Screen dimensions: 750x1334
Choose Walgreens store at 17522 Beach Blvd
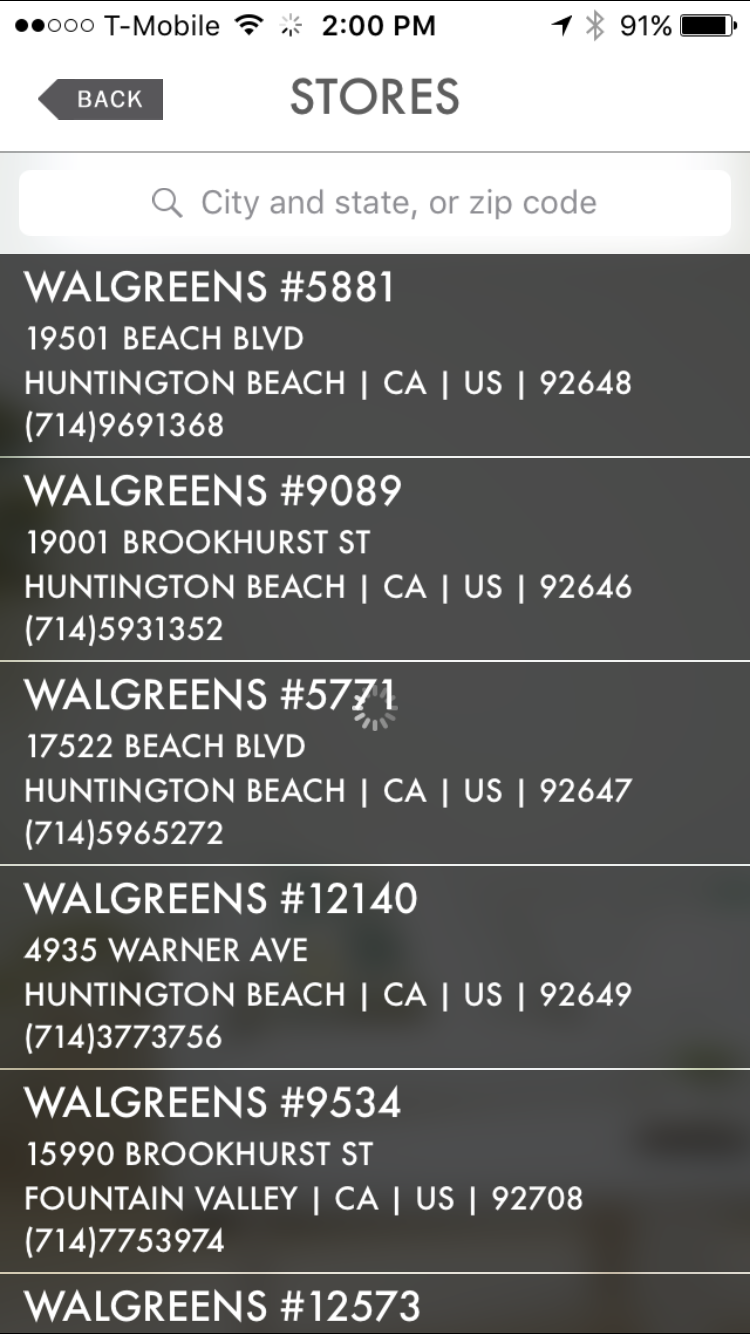pyautogui.click(x=375, y=763)
